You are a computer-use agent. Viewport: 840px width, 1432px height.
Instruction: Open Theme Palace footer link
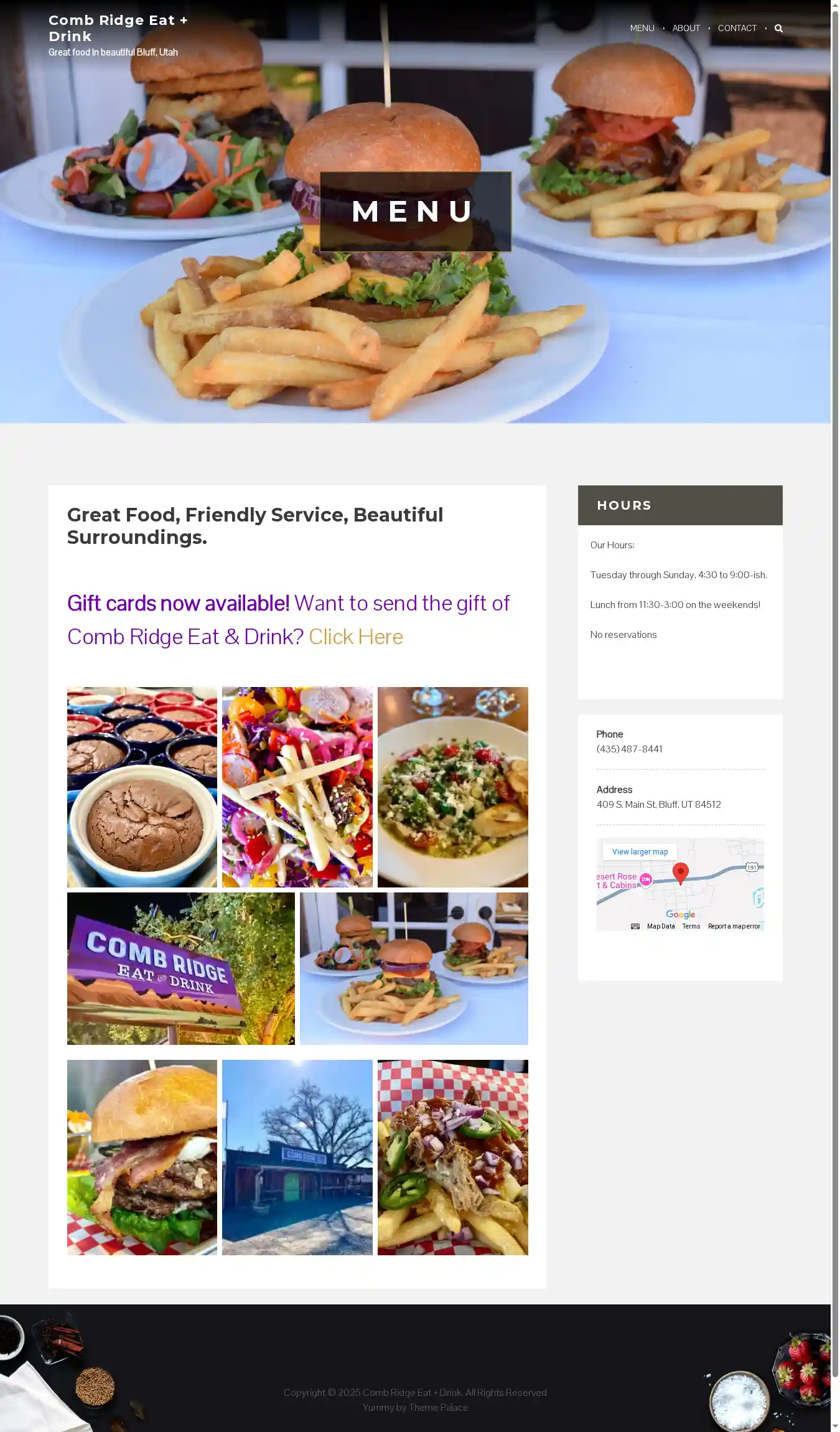coord(438,1408)
